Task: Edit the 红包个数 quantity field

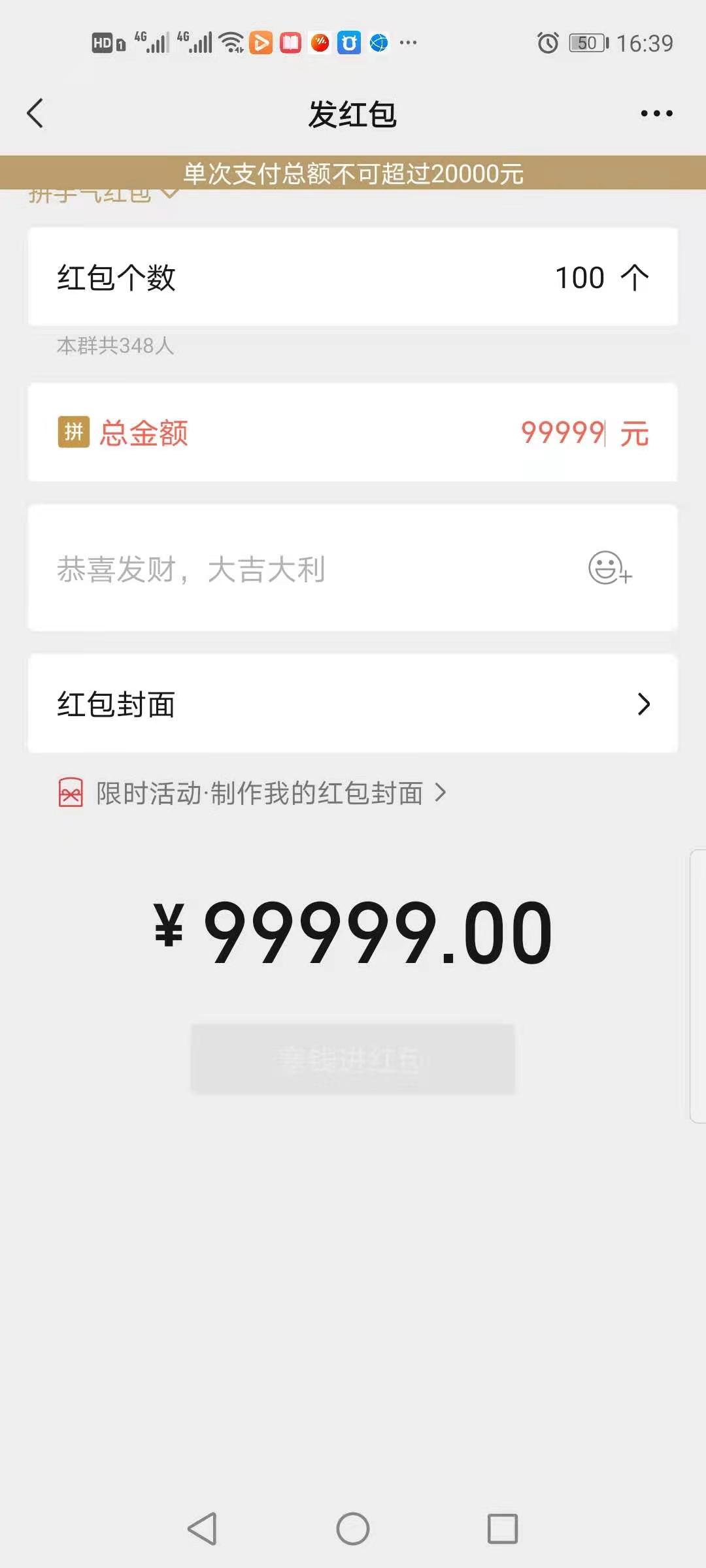Action: pos(353,277)
